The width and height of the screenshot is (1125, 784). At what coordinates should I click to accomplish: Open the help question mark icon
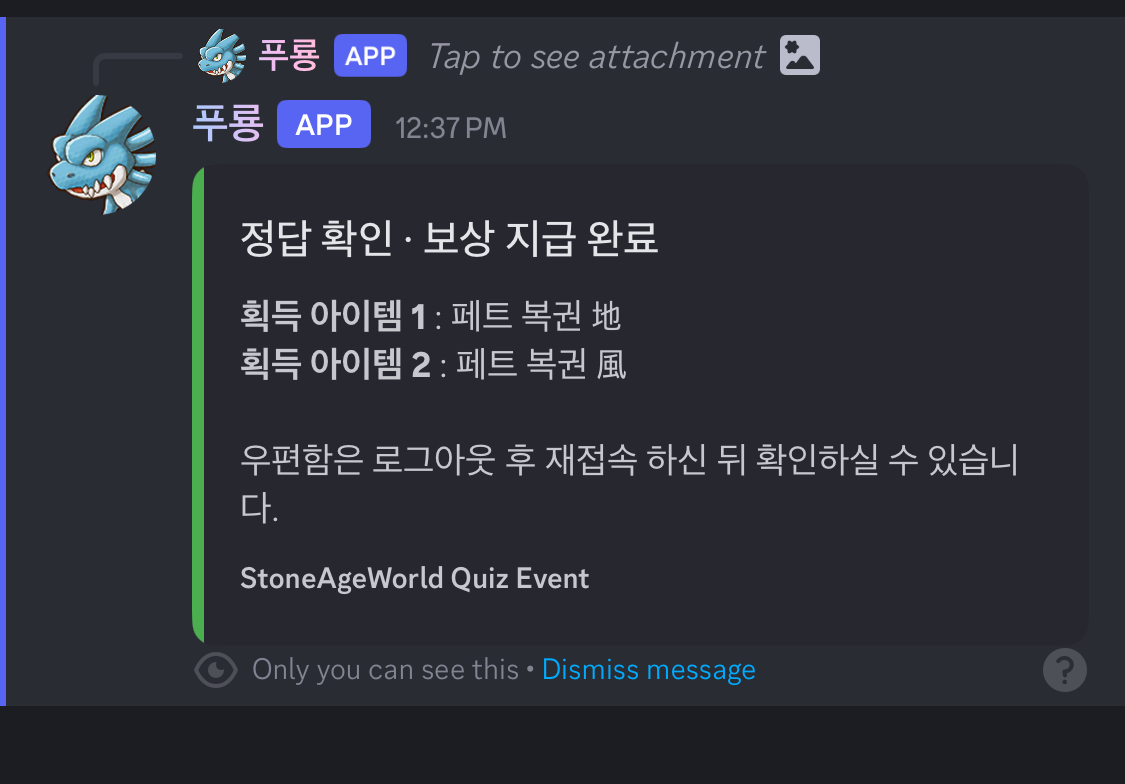tap(1064, 669)
